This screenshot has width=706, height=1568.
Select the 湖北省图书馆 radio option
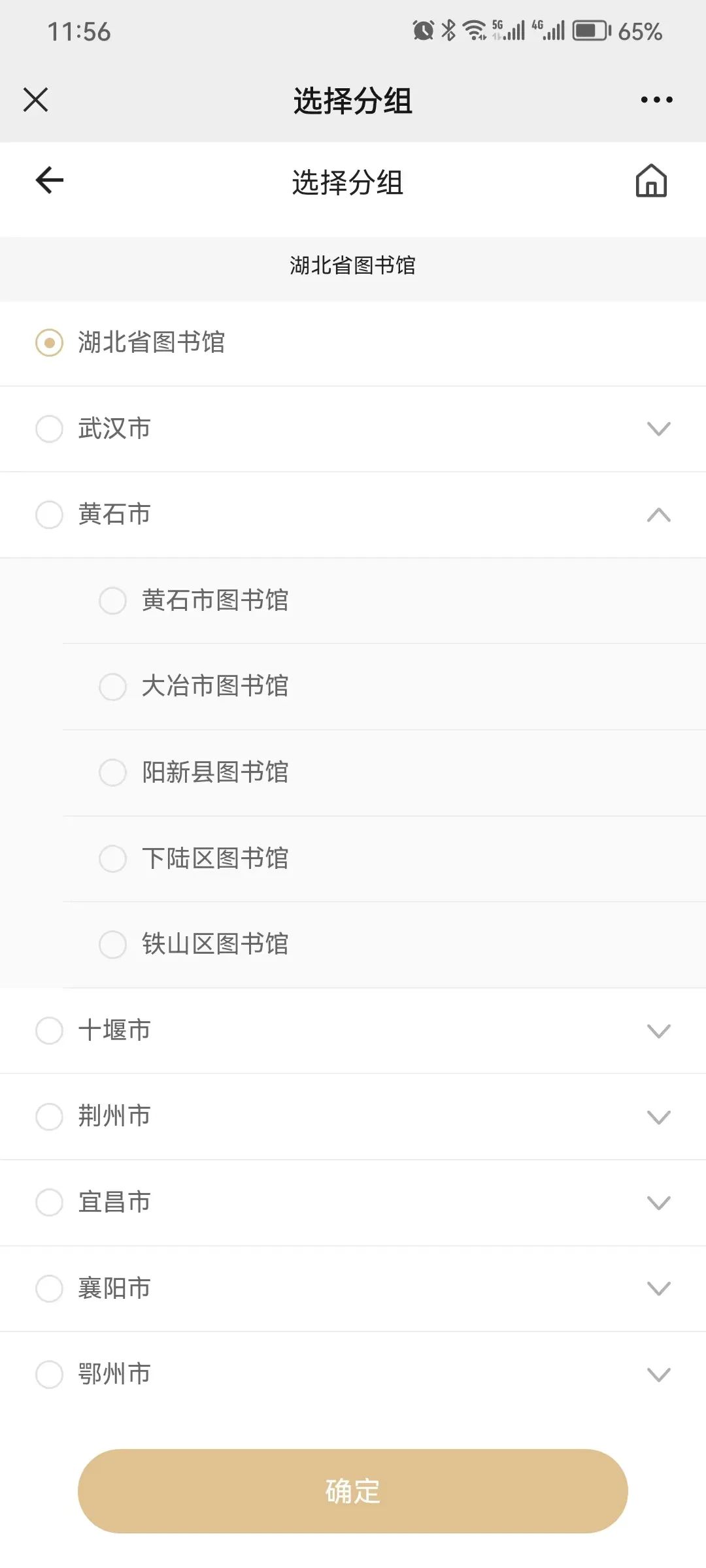click(x=49, y=343)
